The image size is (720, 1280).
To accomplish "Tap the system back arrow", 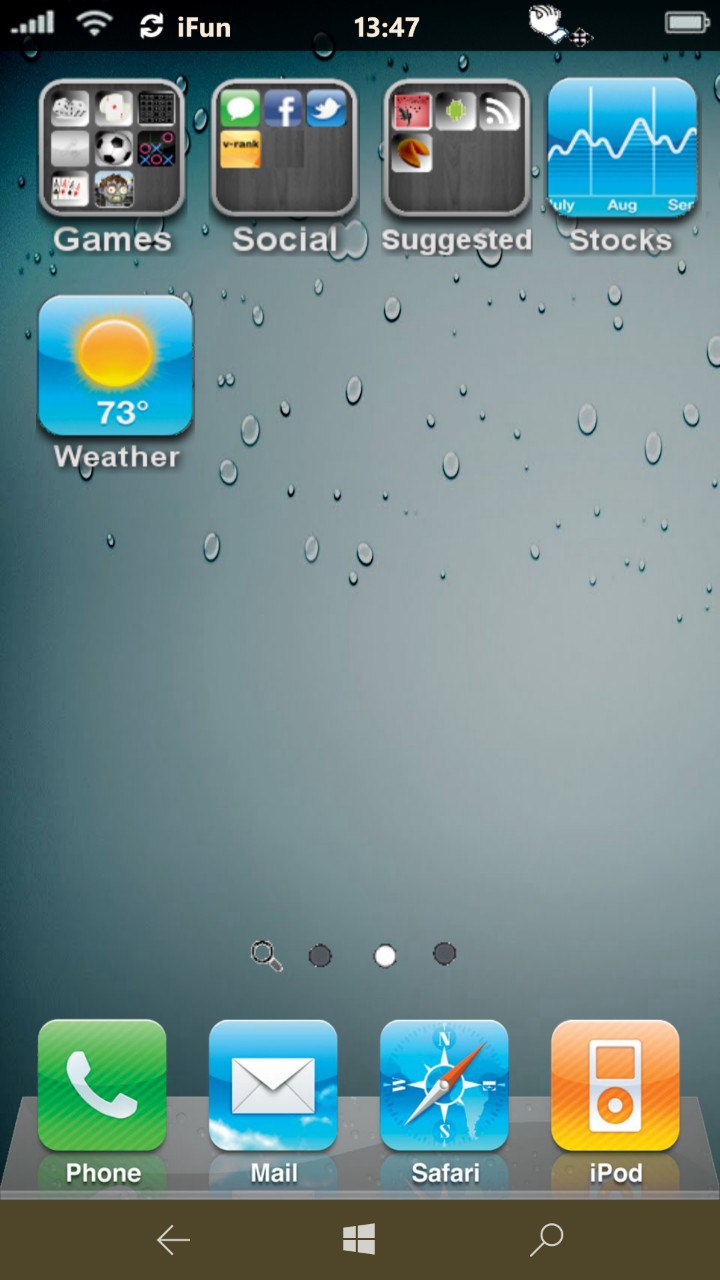I will coord(173,1240).
